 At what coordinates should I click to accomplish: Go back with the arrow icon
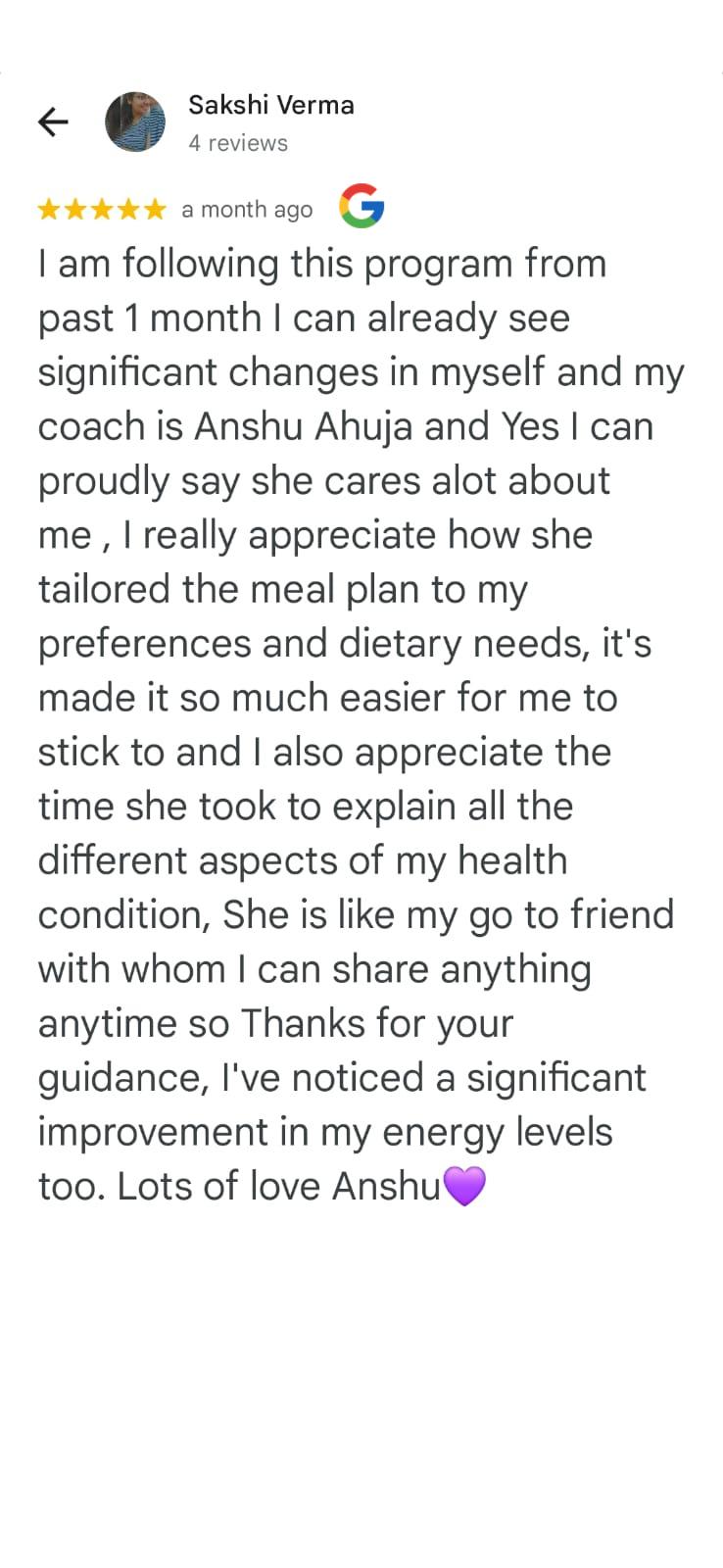53,122
